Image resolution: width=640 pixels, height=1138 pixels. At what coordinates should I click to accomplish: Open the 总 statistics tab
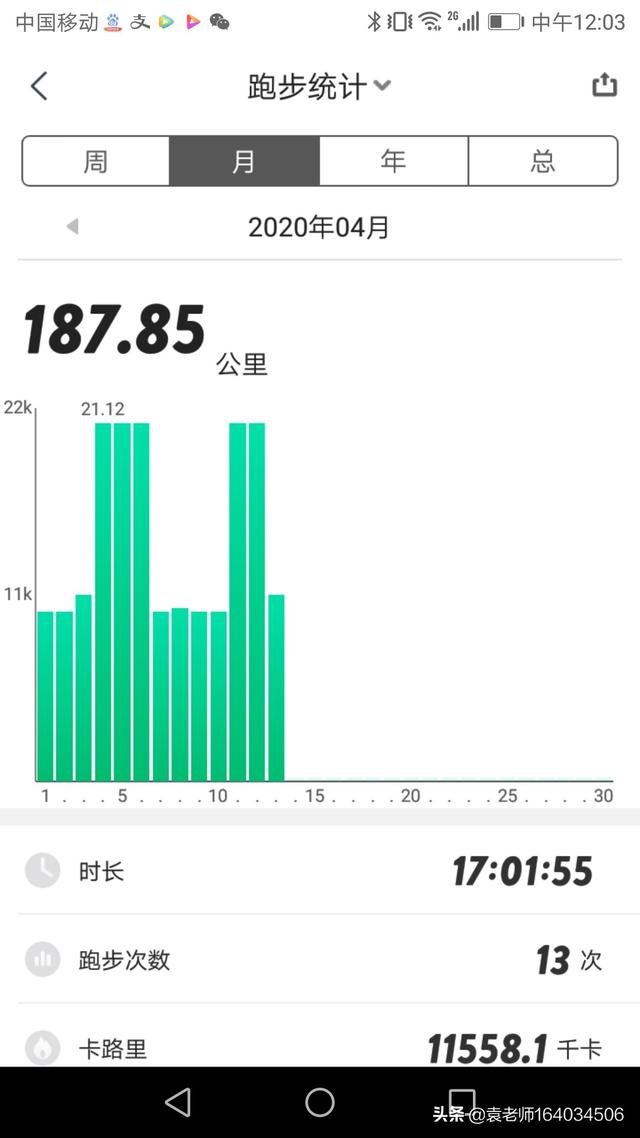coord(543,161)
